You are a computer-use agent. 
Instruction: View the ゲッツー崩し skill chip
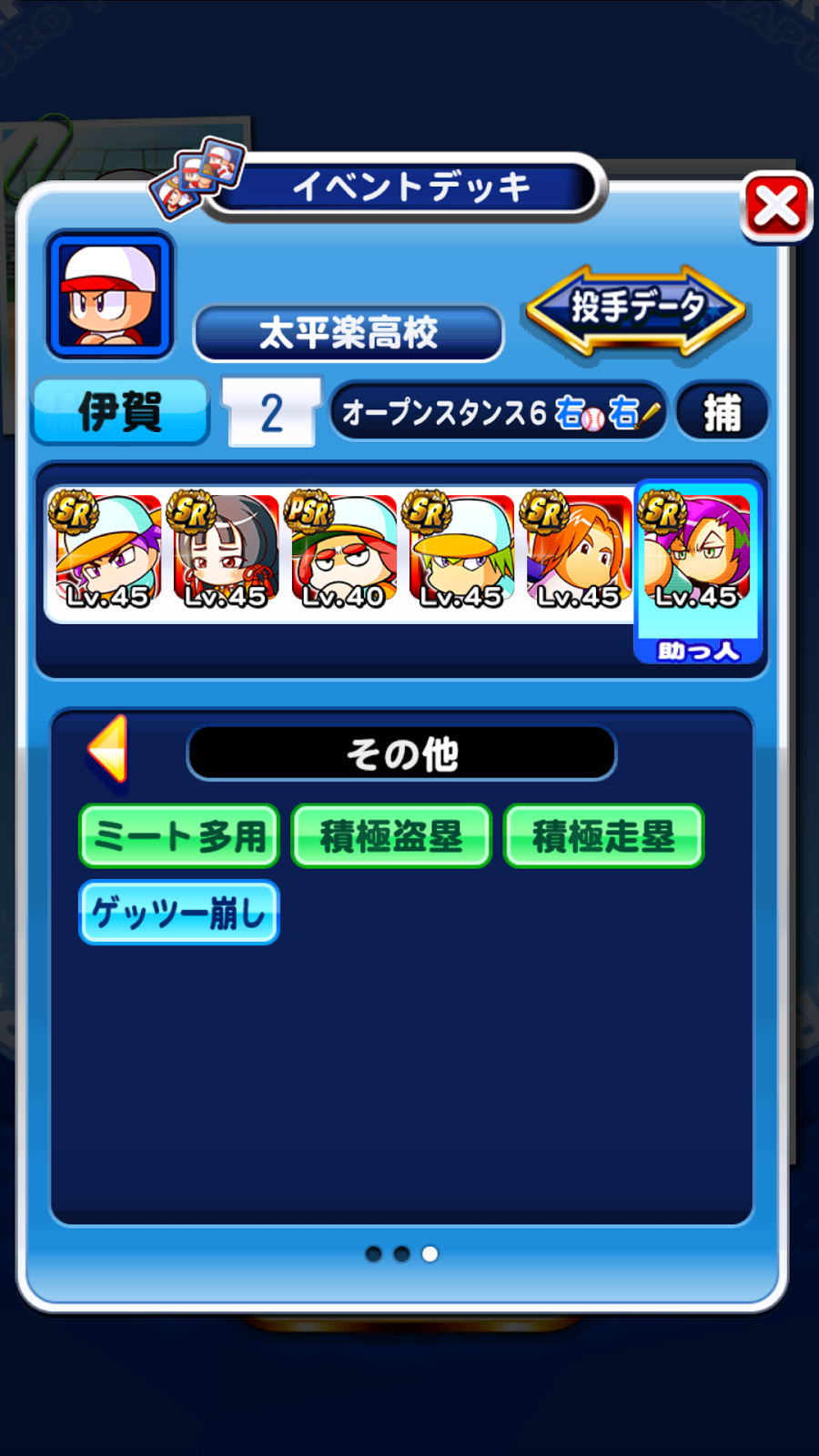tap(179, 913)
